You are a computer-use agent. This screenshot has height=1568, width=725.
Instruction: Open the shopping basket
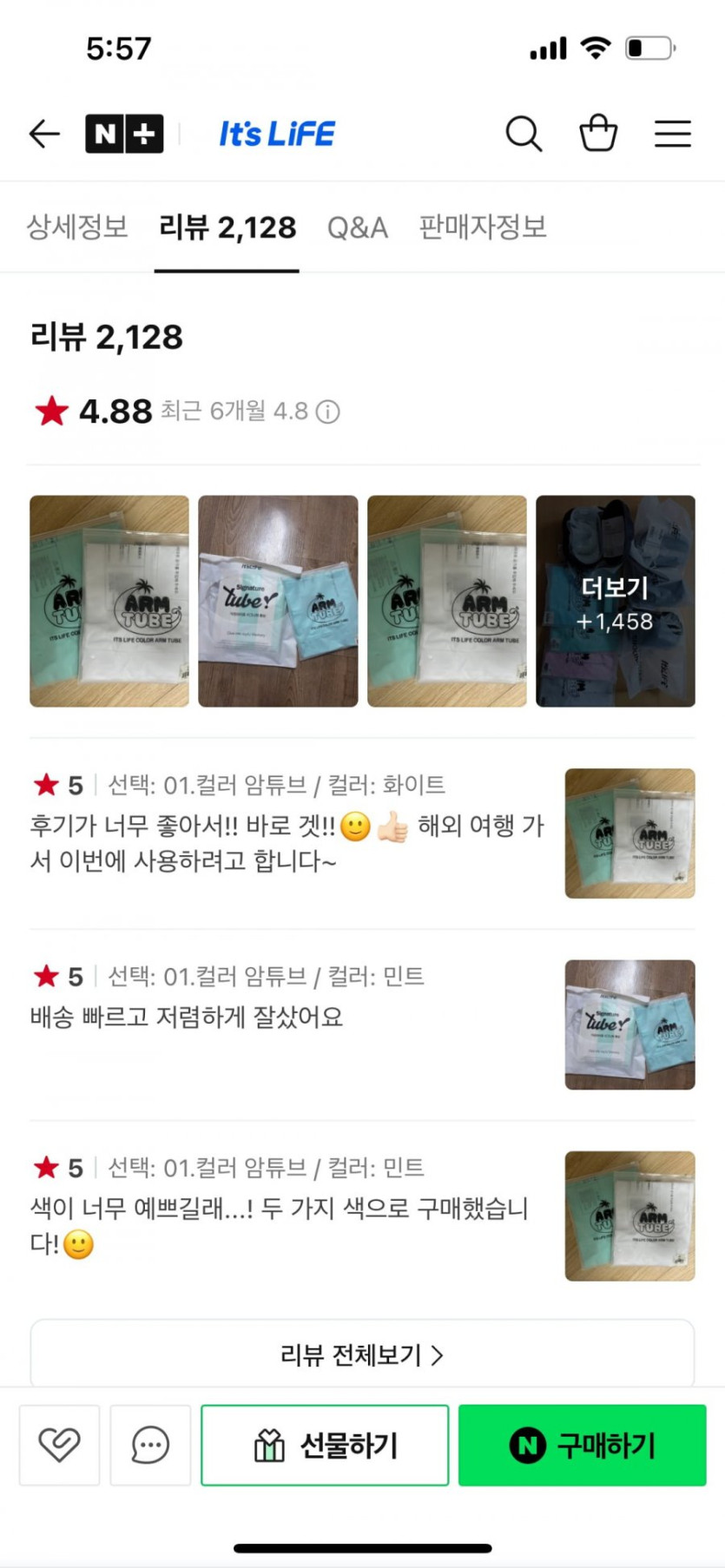coord(598,134)
